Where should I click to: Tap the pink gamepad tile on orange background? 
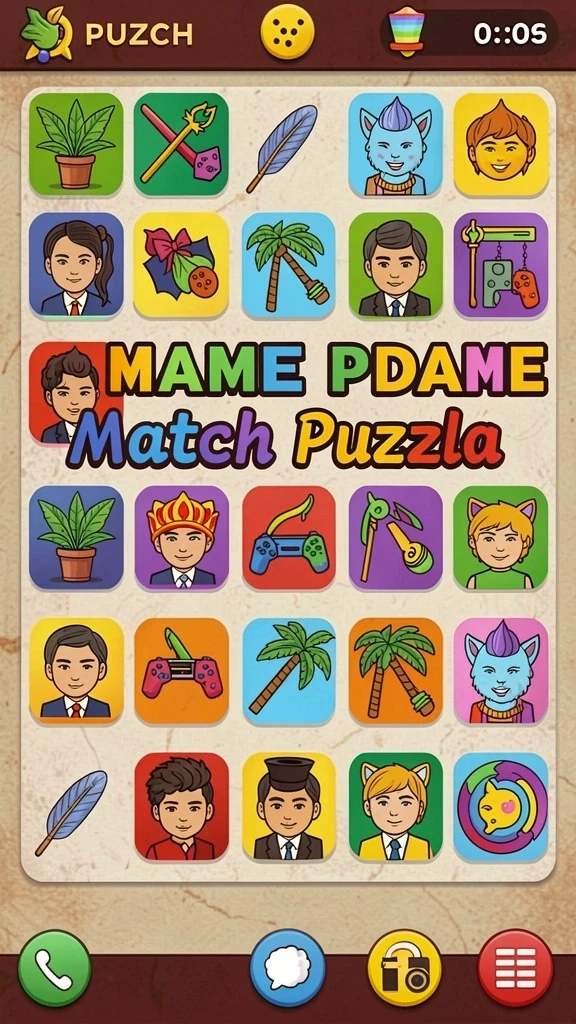182,671
